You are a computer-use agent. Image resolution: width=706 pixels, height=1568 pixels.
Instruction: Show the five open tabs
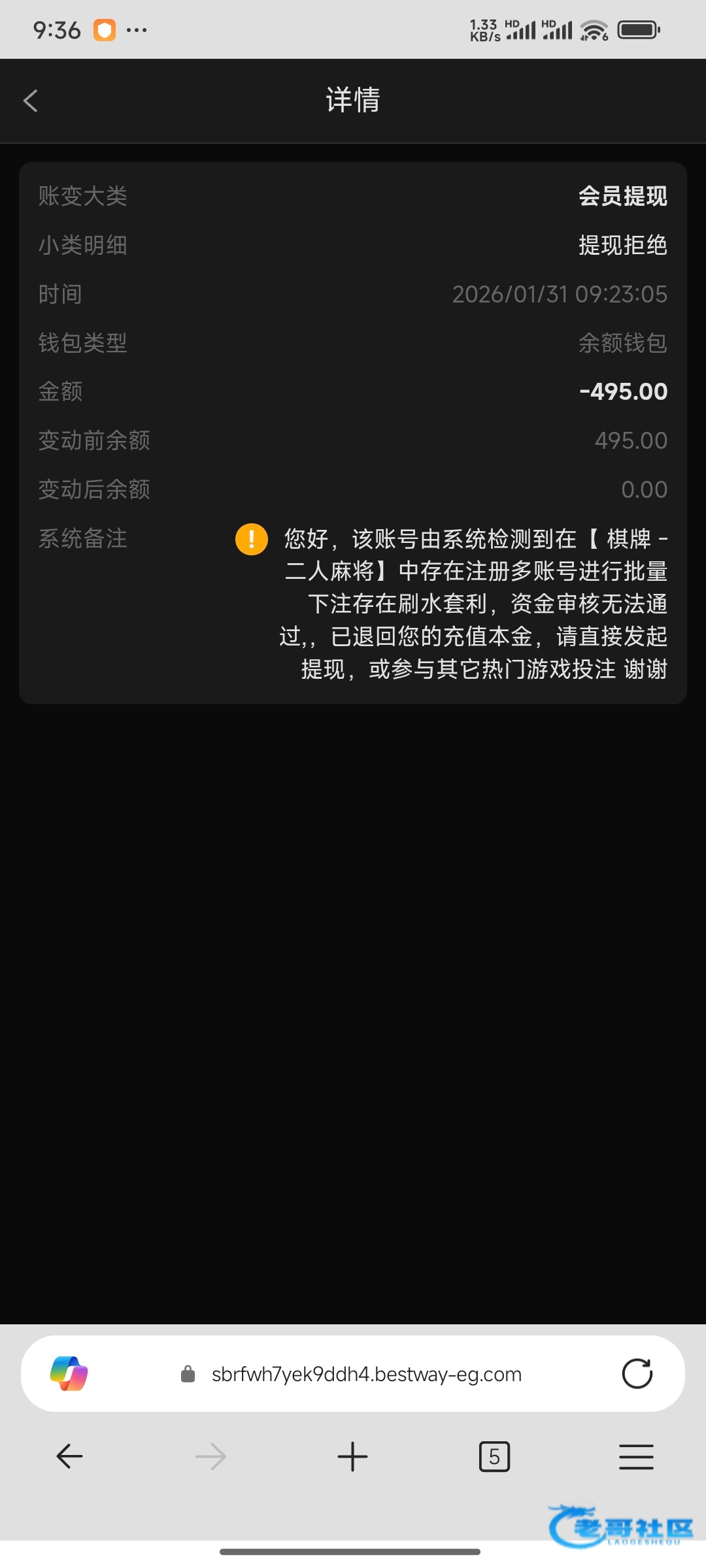click(494, 1456)
